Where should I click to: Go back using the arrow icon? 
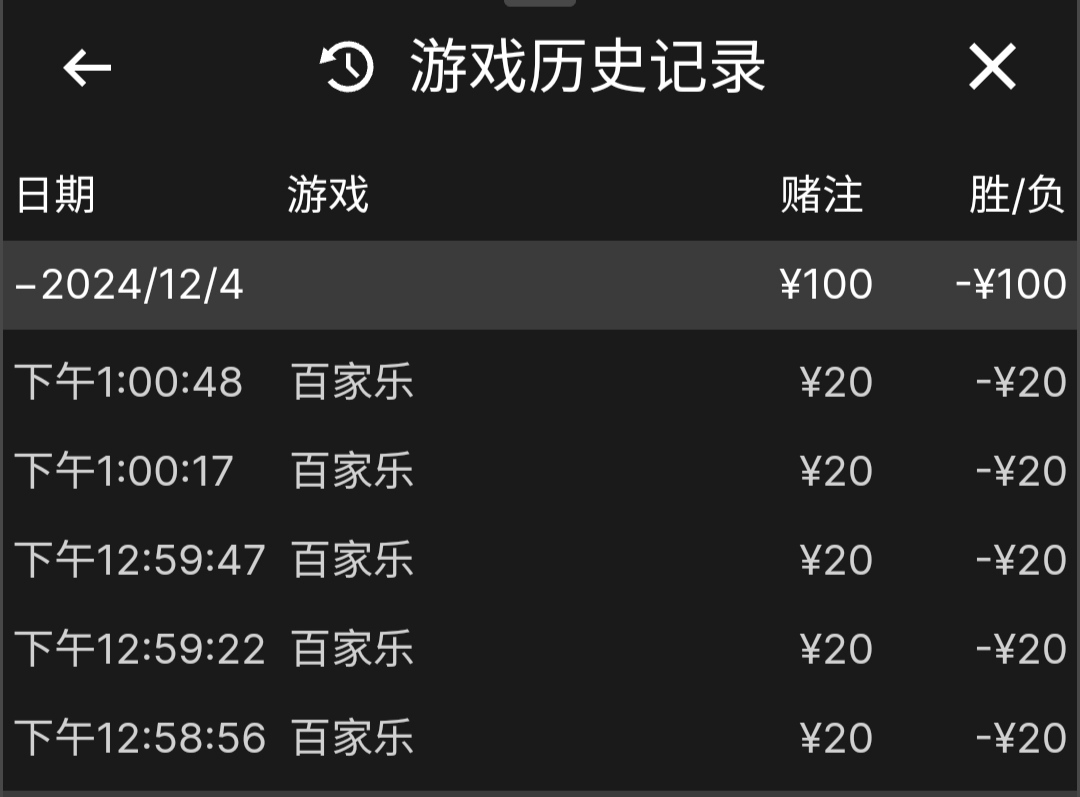point(87,68)
